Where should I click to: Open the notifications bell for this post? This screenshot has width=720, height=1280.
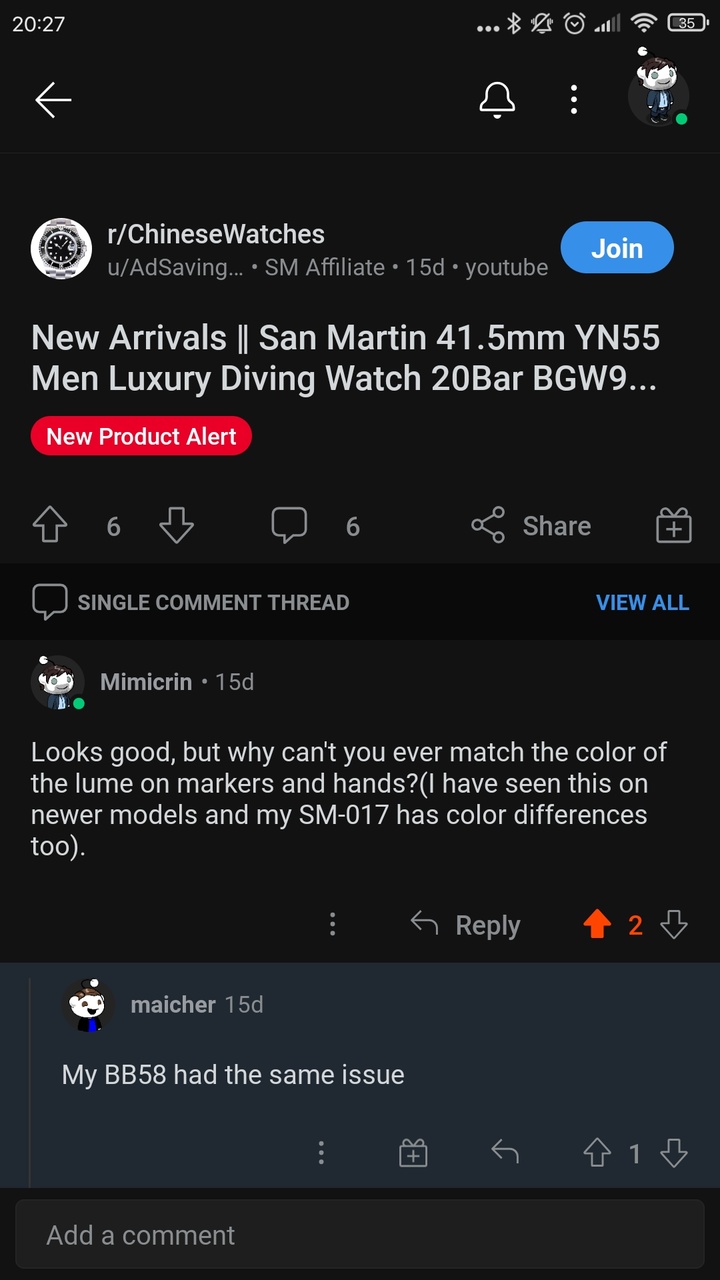click(497, 99)
